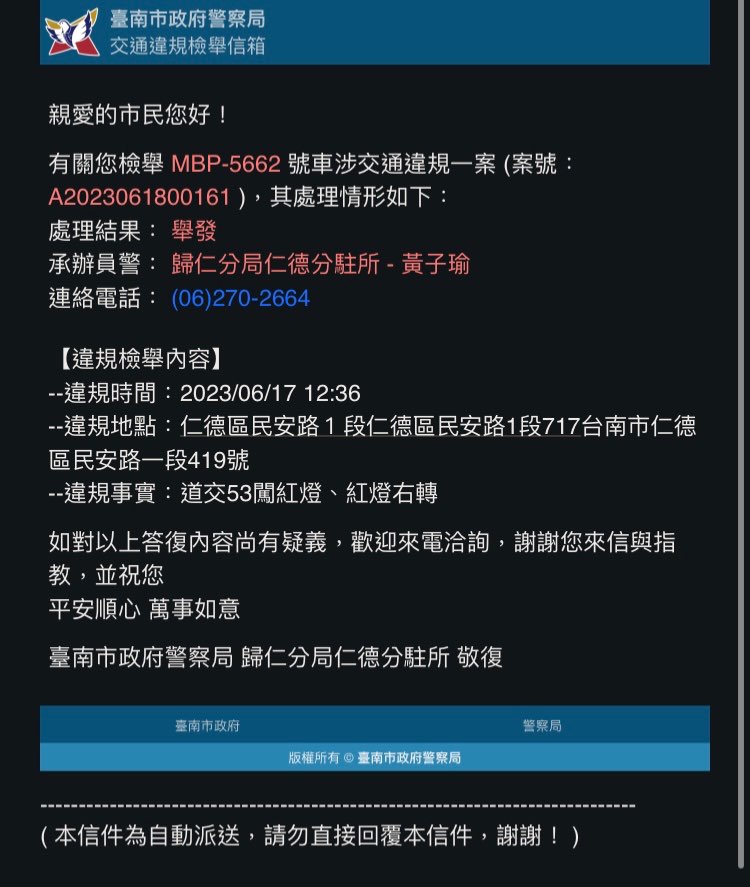
Task: Open the 警察局 footer link
Action: click(542, 725)
